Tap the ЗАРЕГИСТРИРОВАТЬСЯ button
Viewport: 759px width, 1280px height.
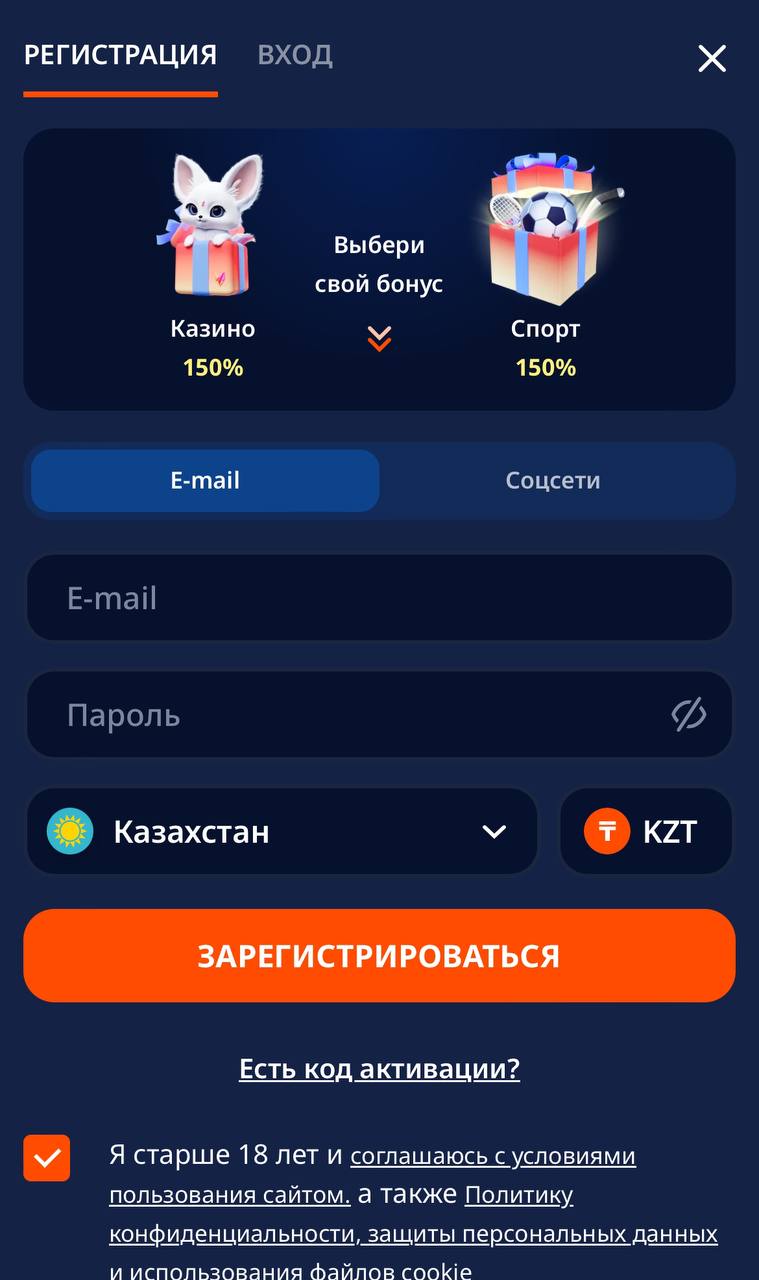[x=379, y=955]
